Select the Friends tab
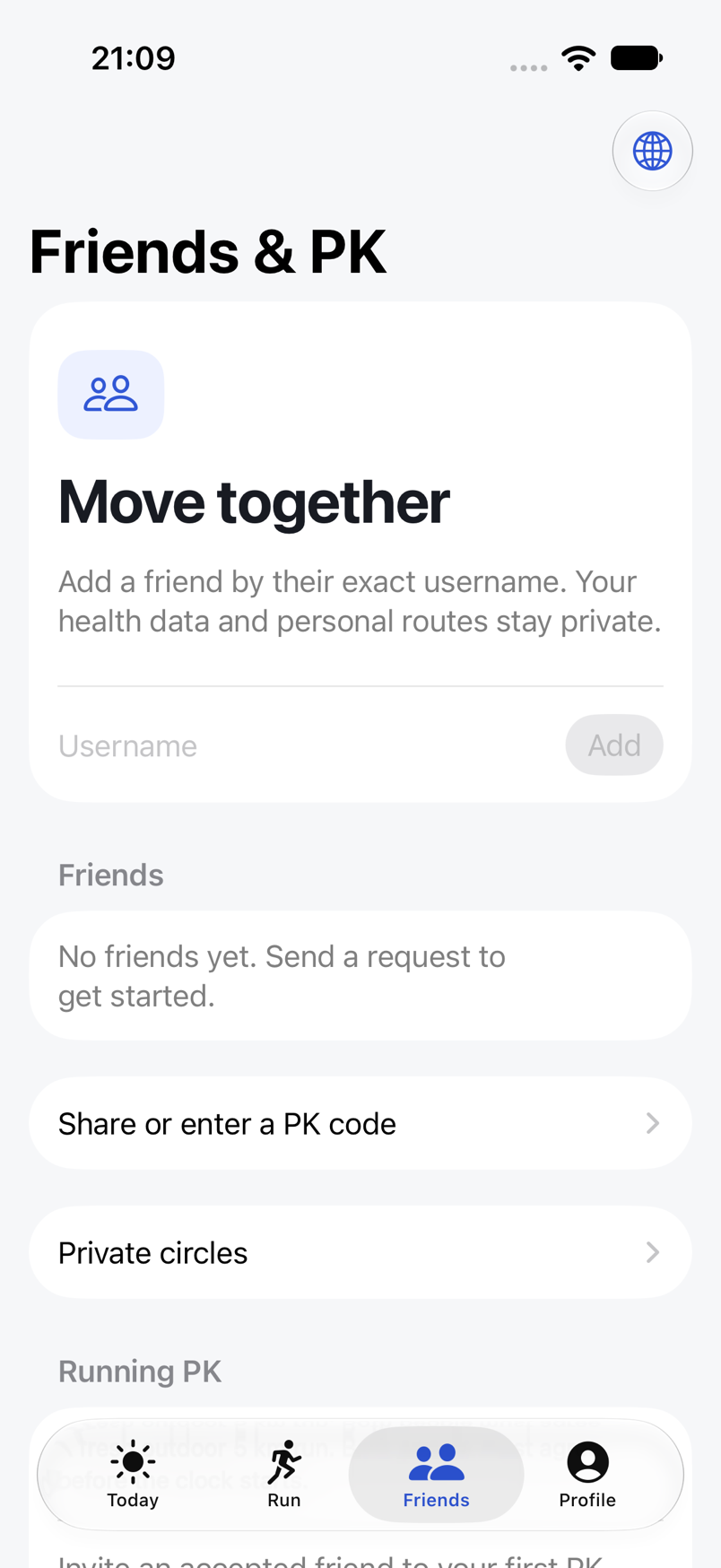This screenshot has width=721, height=1568. (x=436, y=1475)
